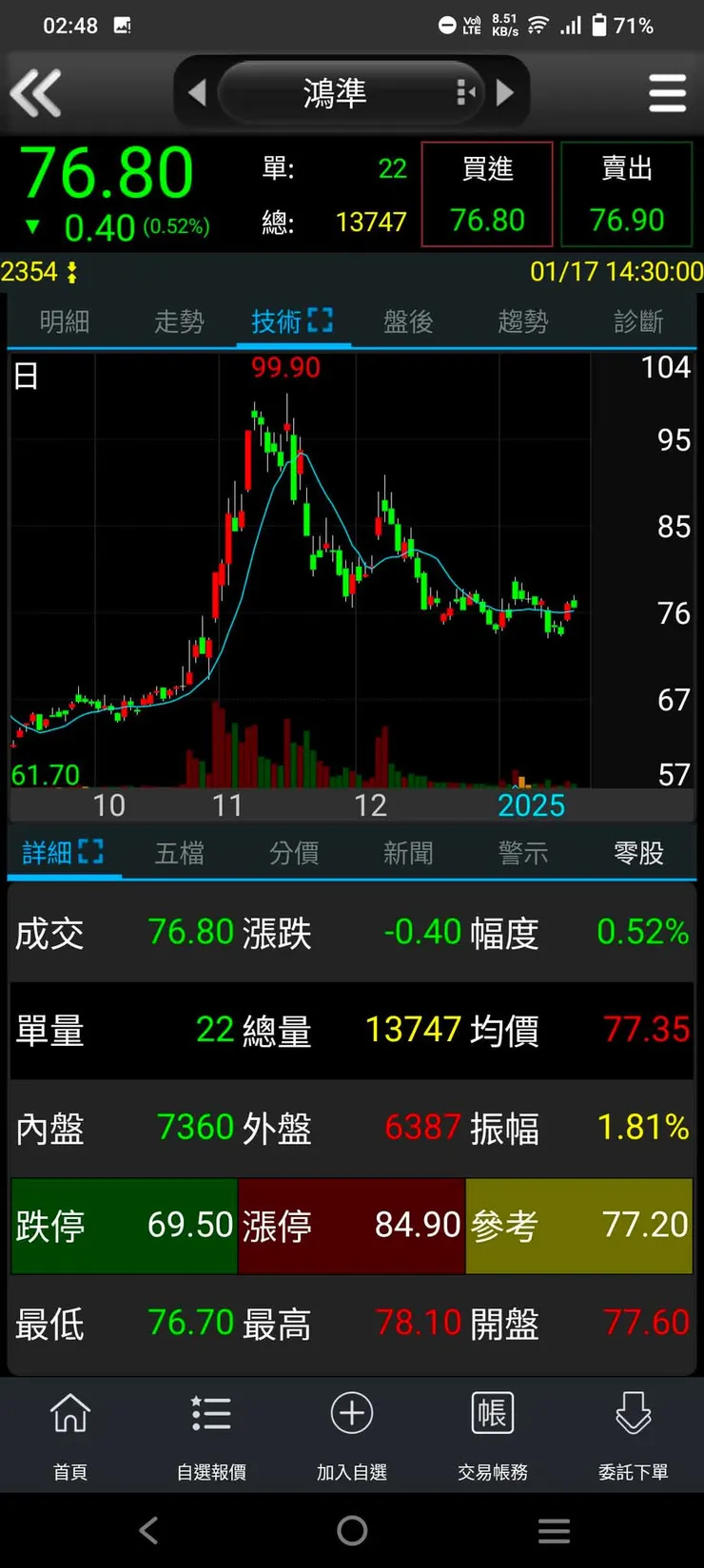Tap the sort arrows beside 2354
The height and width of the screenshot is (1568, 704).
[x=72, y=272]
